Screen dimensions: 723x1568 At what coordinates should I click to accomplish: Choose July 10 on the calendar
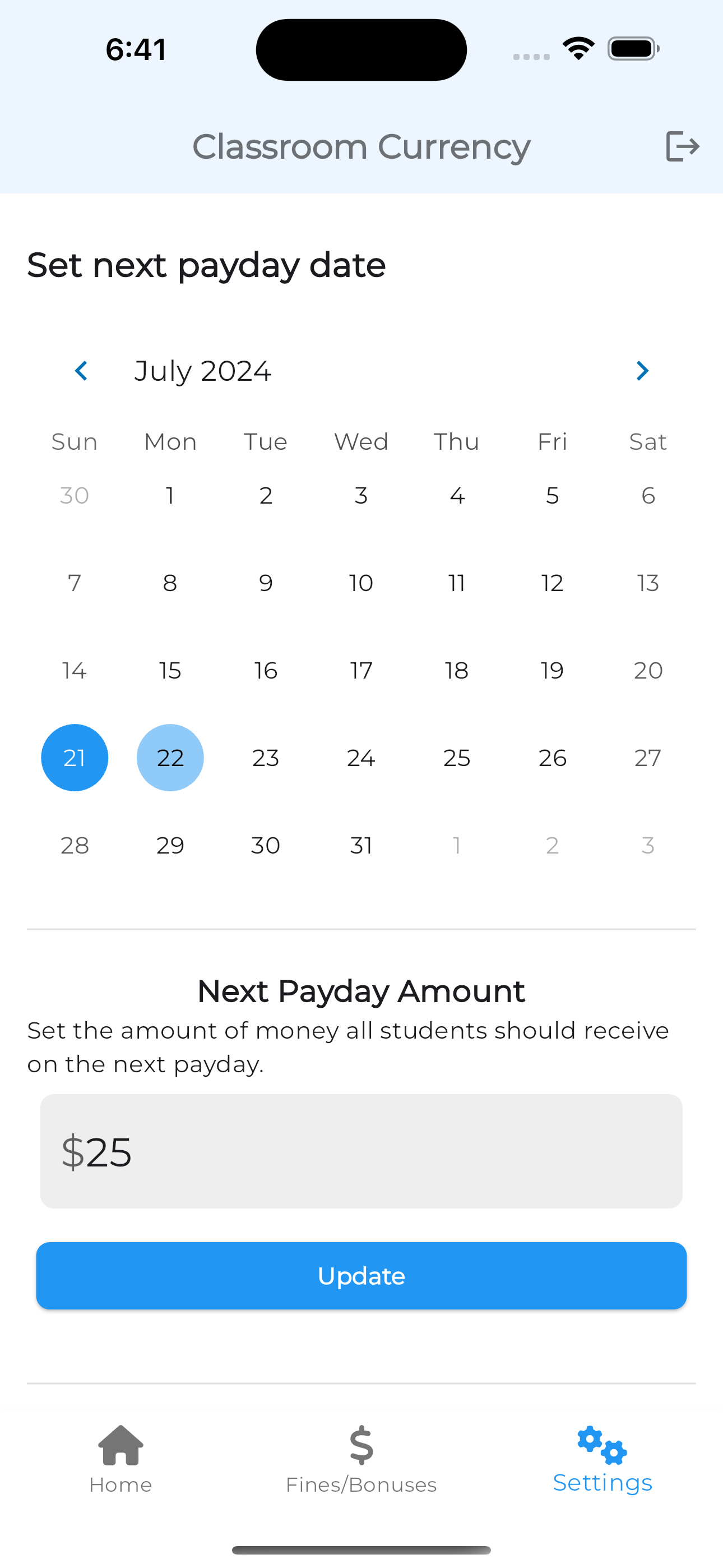click(361, 583)
